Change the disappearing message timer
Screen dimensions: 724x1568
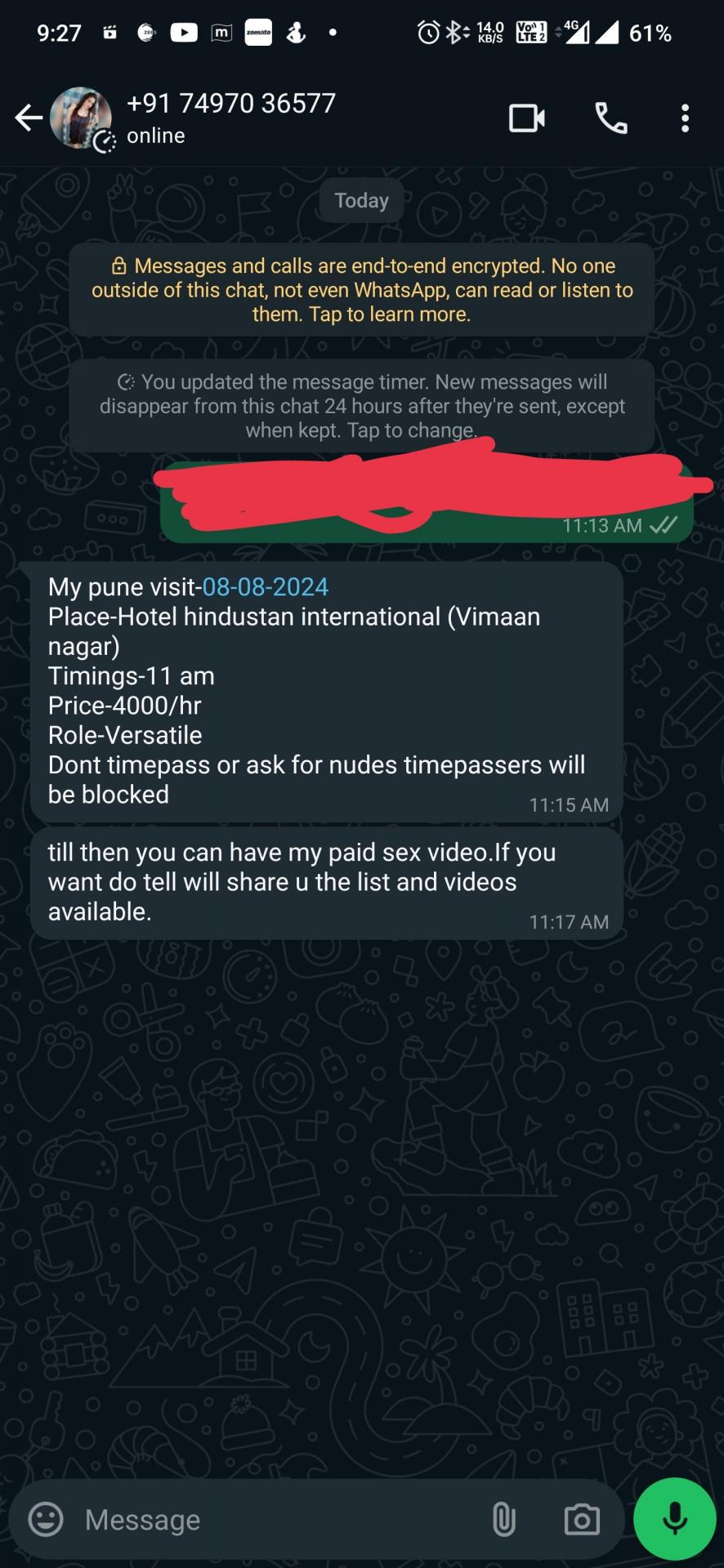(362, 406)
